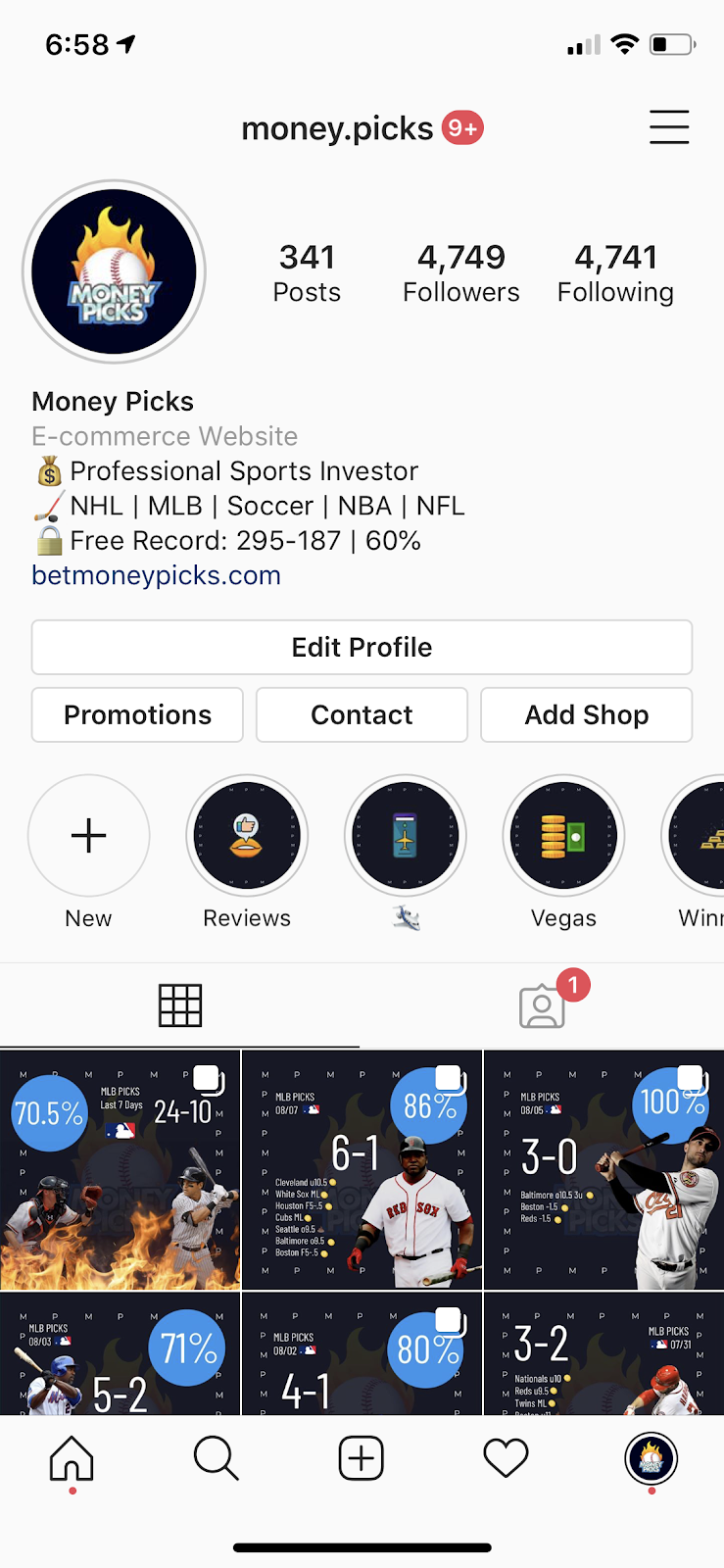The width and height of the screenshot is (724, 1568).
Task: View the followers list
Action: [460, 272]
